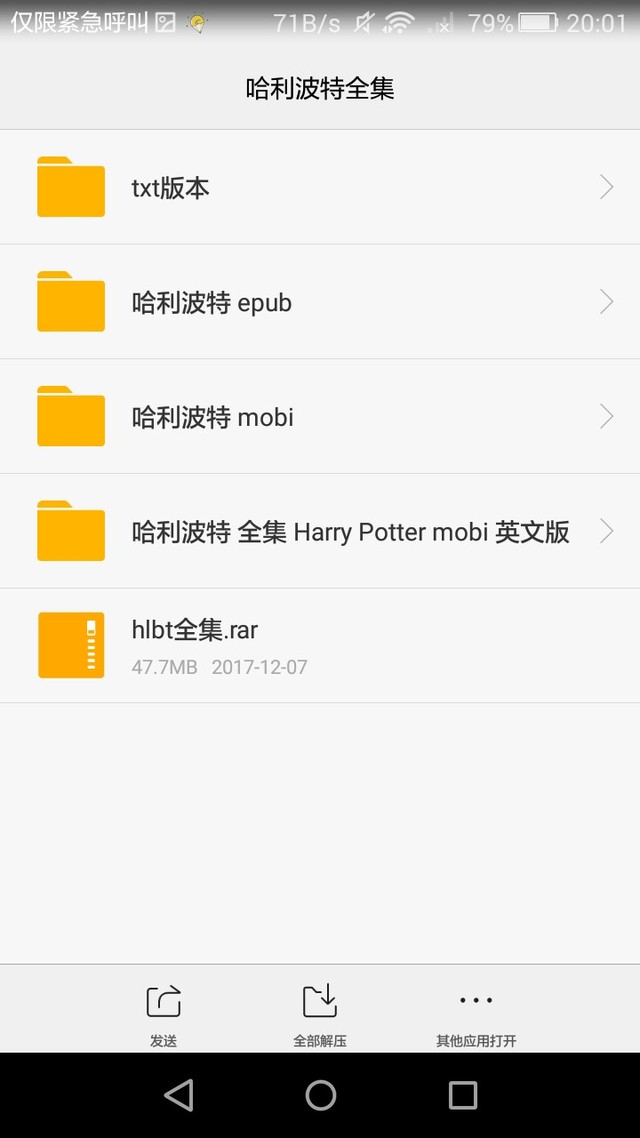Choose 其他应用打开 to open with another app
Screen dimensions: 640x1138
[x=476, y=1015]
